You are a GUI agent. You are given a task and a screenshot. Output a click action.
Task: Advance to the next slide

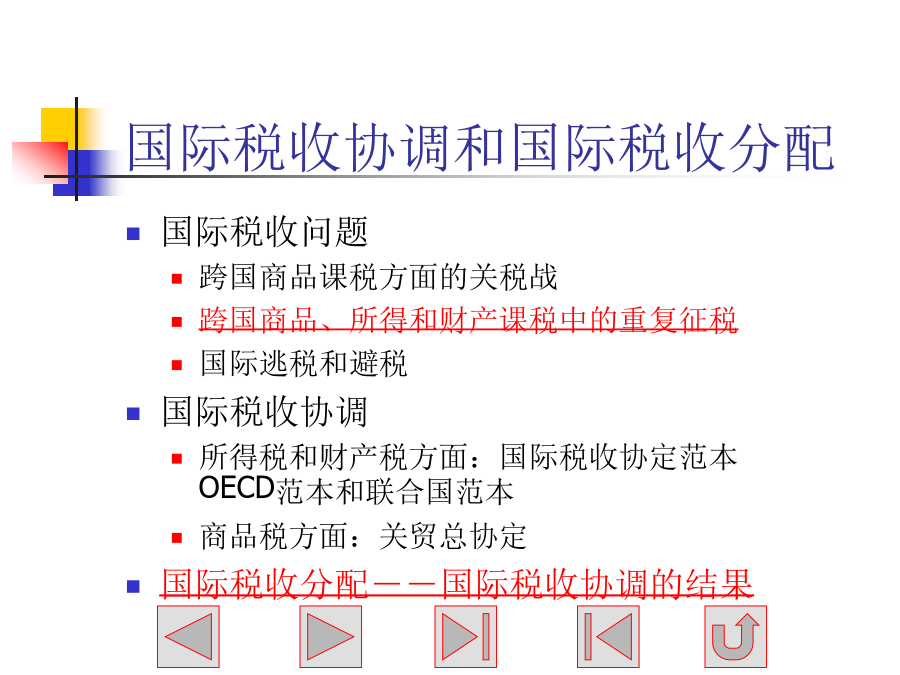click(330, 636)
